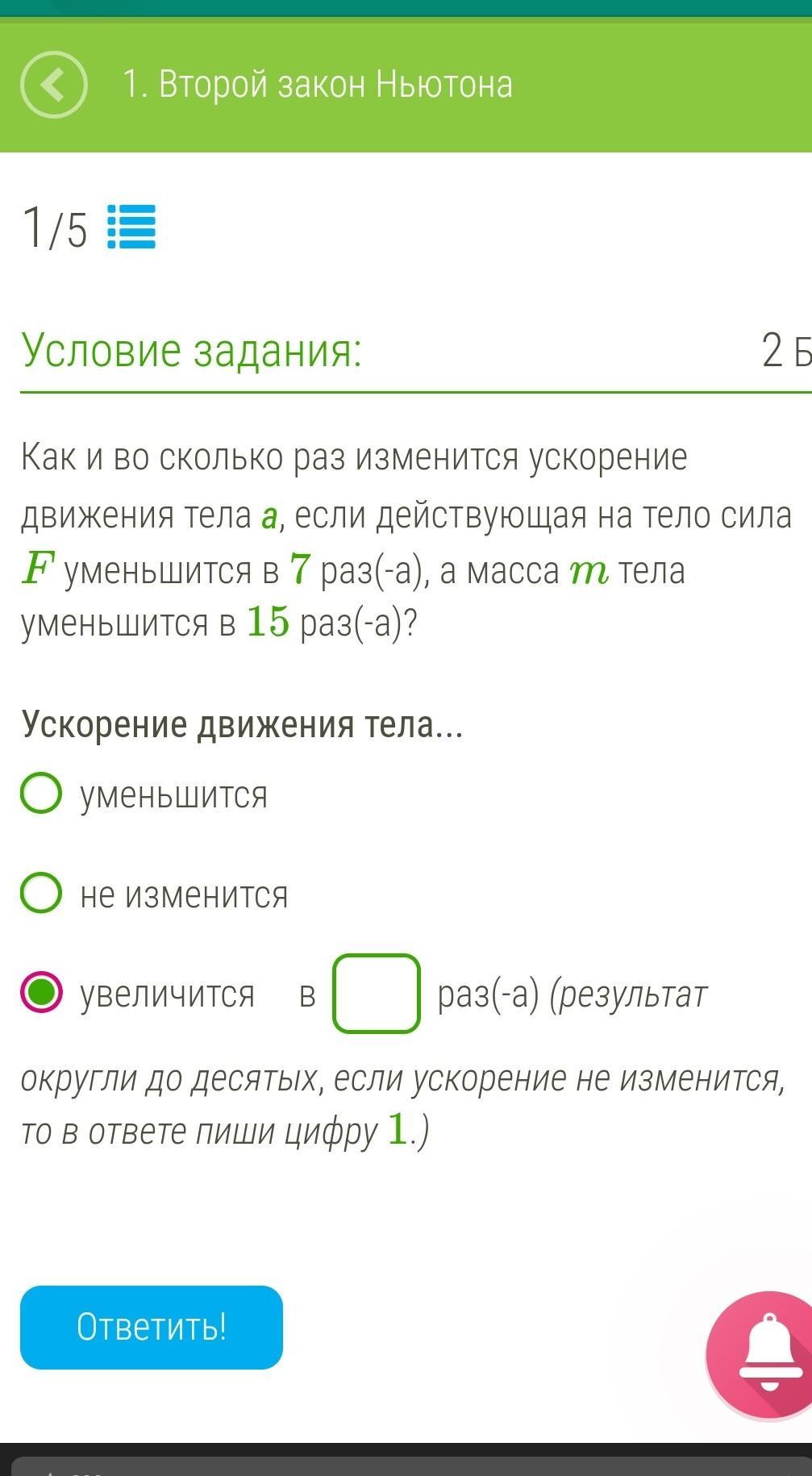This screenshot has width=812, height=1476.
Task: Submit with the 'Ответить!' button
Action: (x=152, y=1327)
